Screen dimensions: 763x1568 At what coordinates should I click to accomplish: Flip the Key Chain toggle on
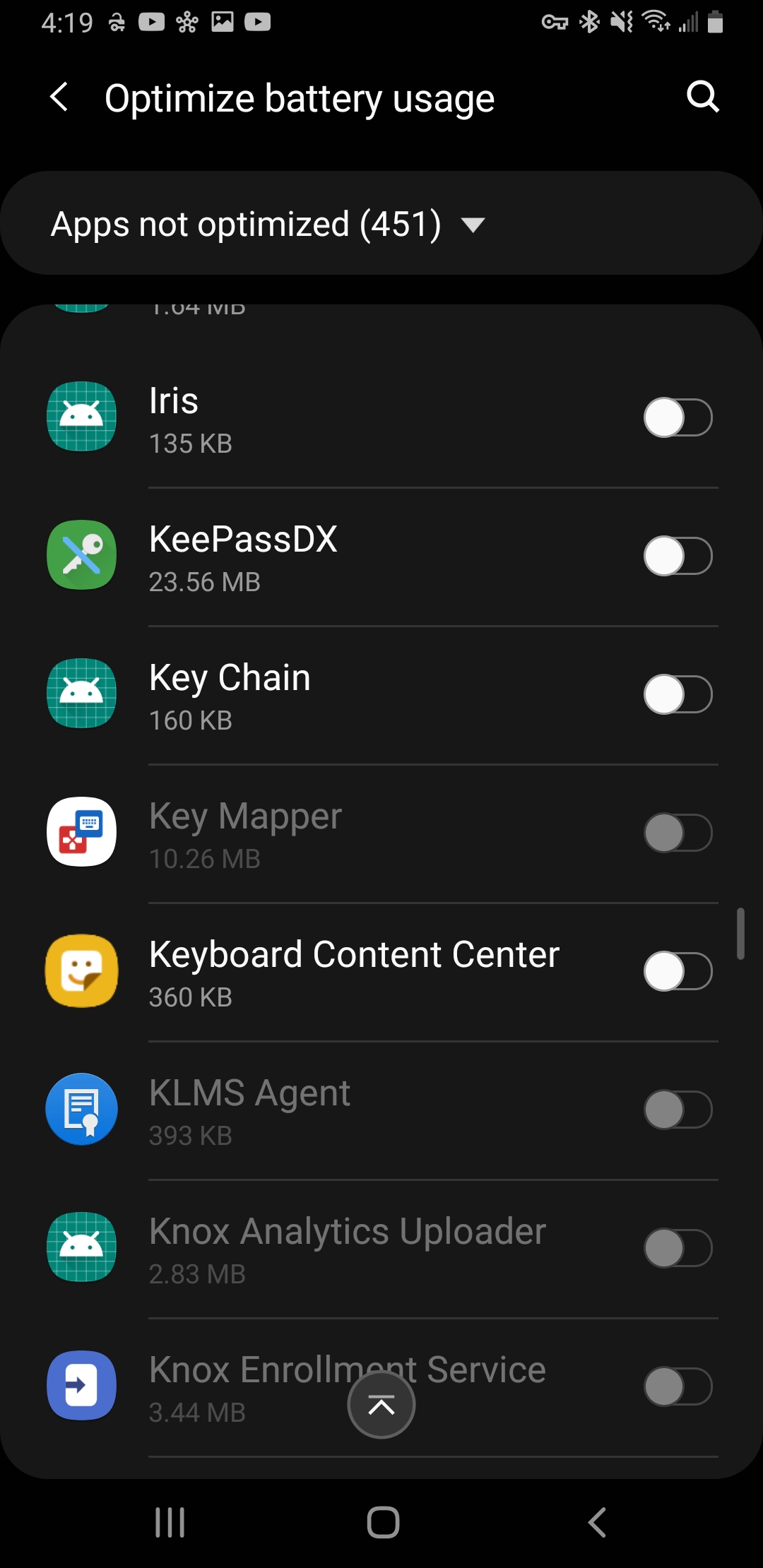click(677, 694)
